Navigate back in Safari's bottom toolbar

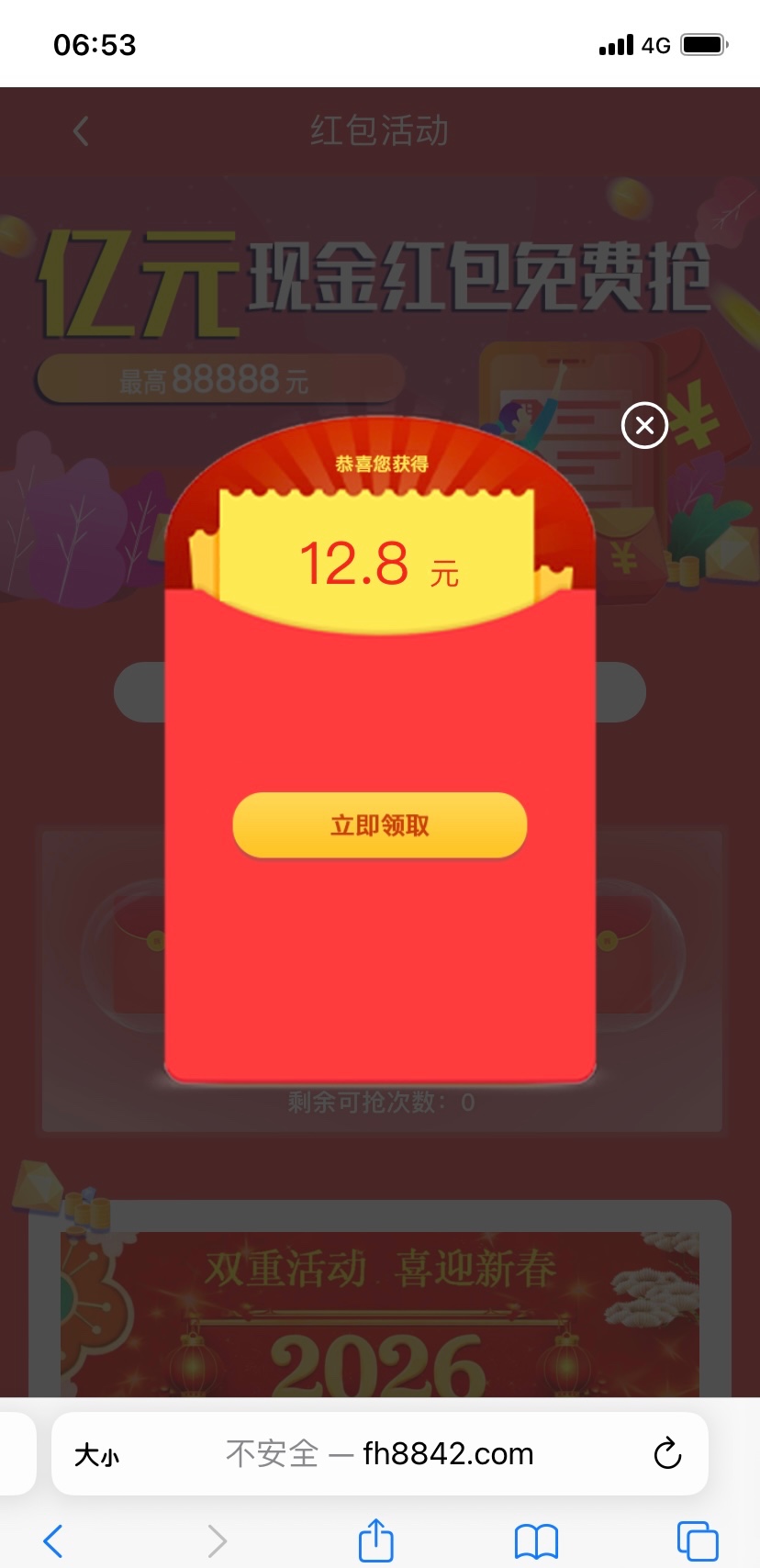point(54,1540)
